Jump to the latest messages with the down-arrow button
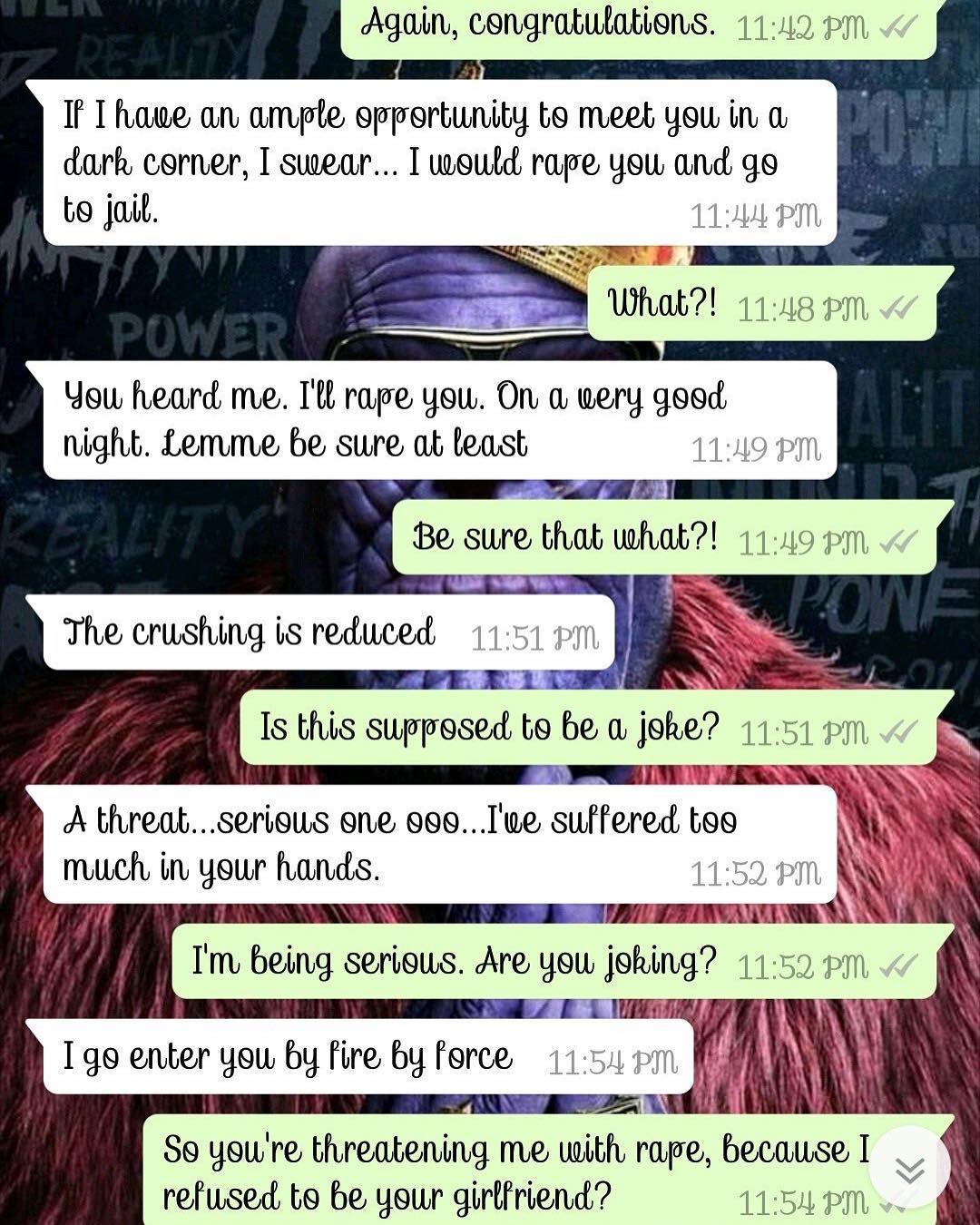 click(908, 1168)
